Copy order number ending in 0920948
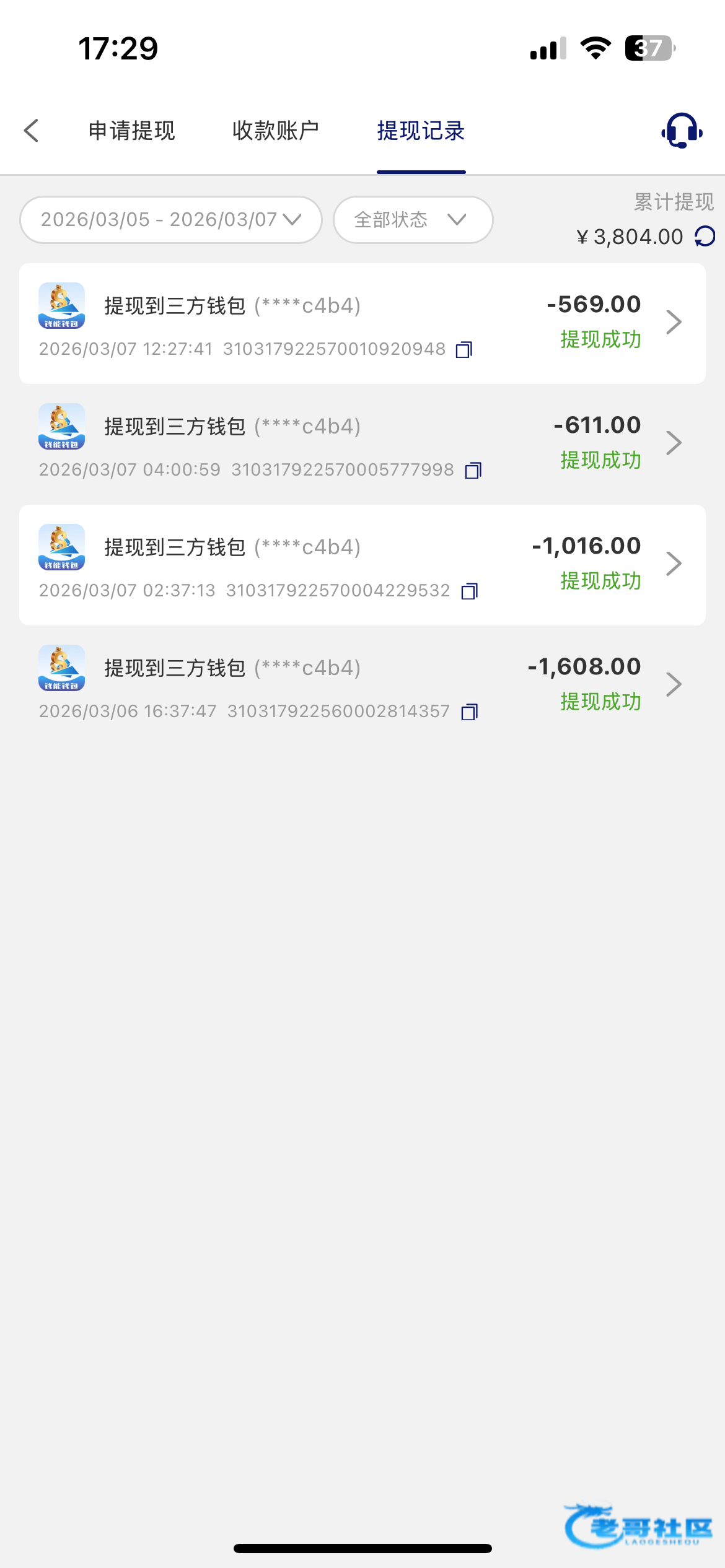Image resolution: width=725 pixels, height=1568 pixels. click(x=464, y=350)
